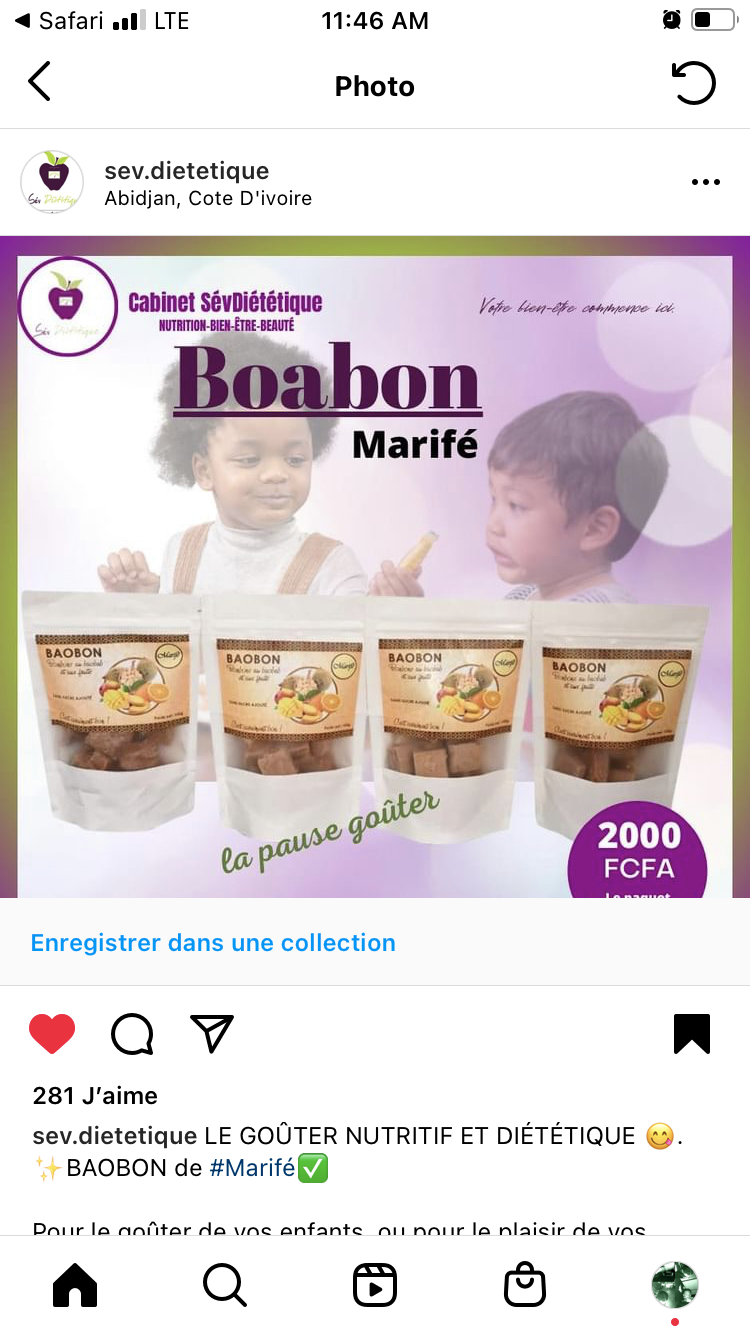
Task: Share the post via paper plane icon
Action: pos(212,1034)
